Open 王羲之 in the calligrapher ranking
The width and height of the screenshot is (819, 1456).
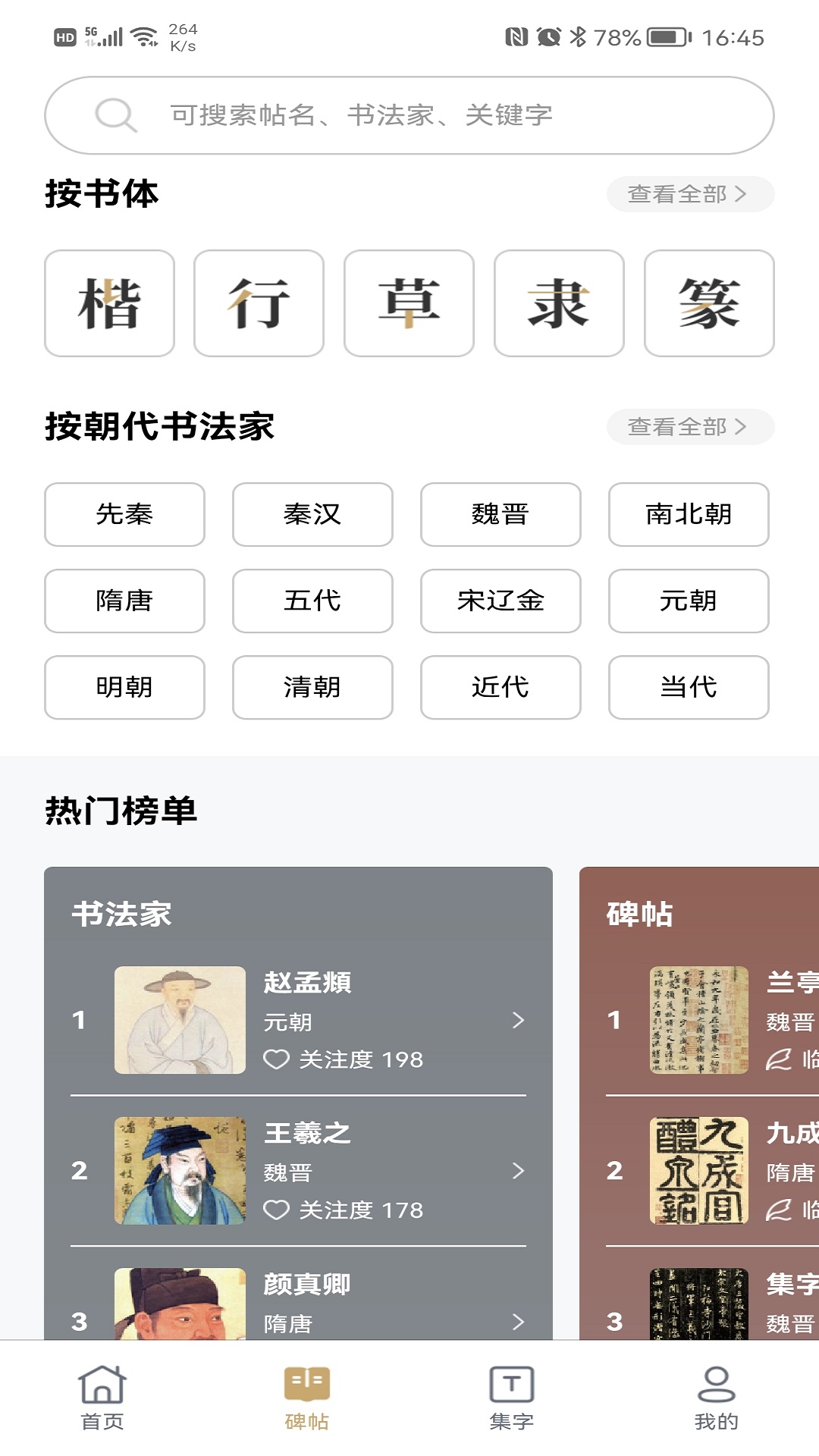pos(298,1171)
